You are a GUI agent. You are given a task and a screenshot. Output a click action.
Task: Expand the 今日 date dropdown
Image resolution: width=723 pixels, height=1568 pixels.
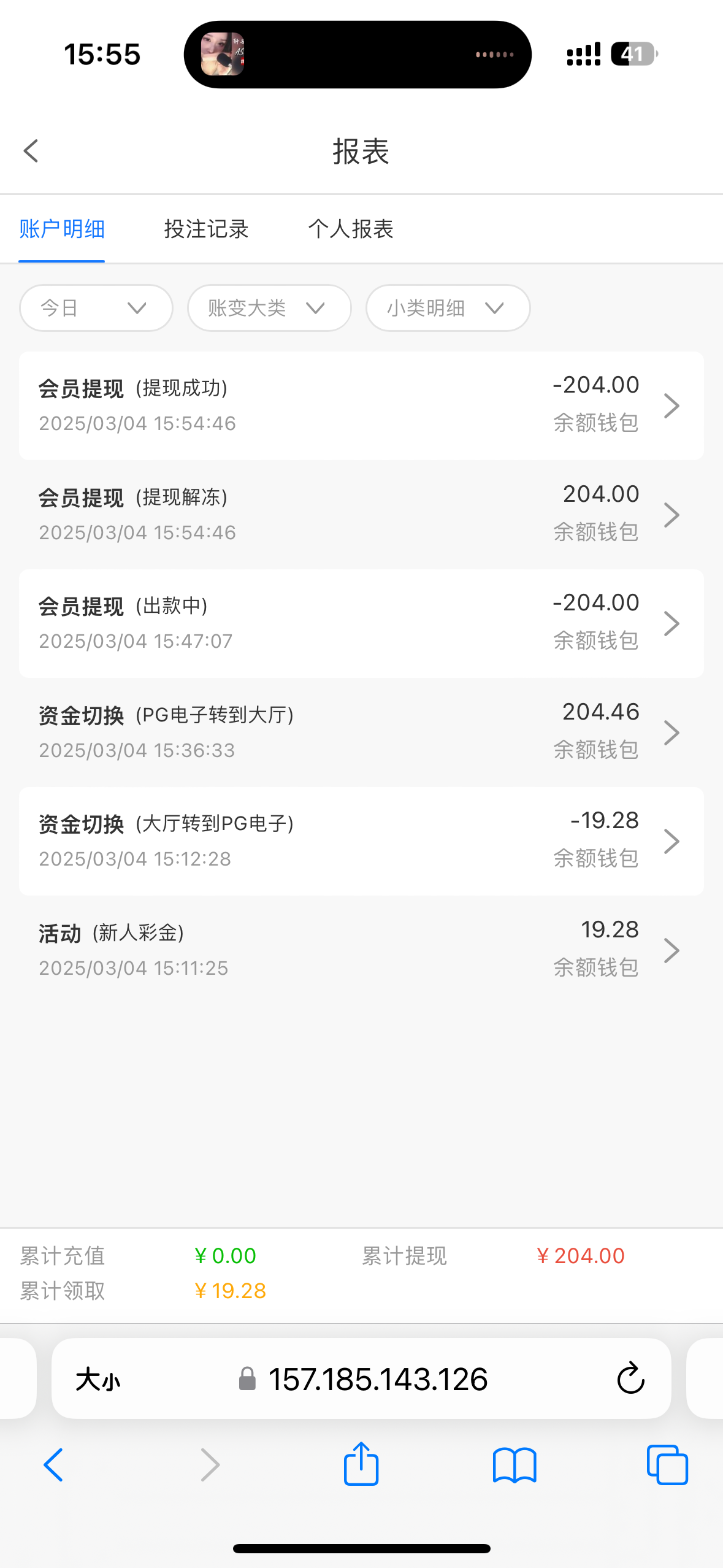tap(96, 308)
